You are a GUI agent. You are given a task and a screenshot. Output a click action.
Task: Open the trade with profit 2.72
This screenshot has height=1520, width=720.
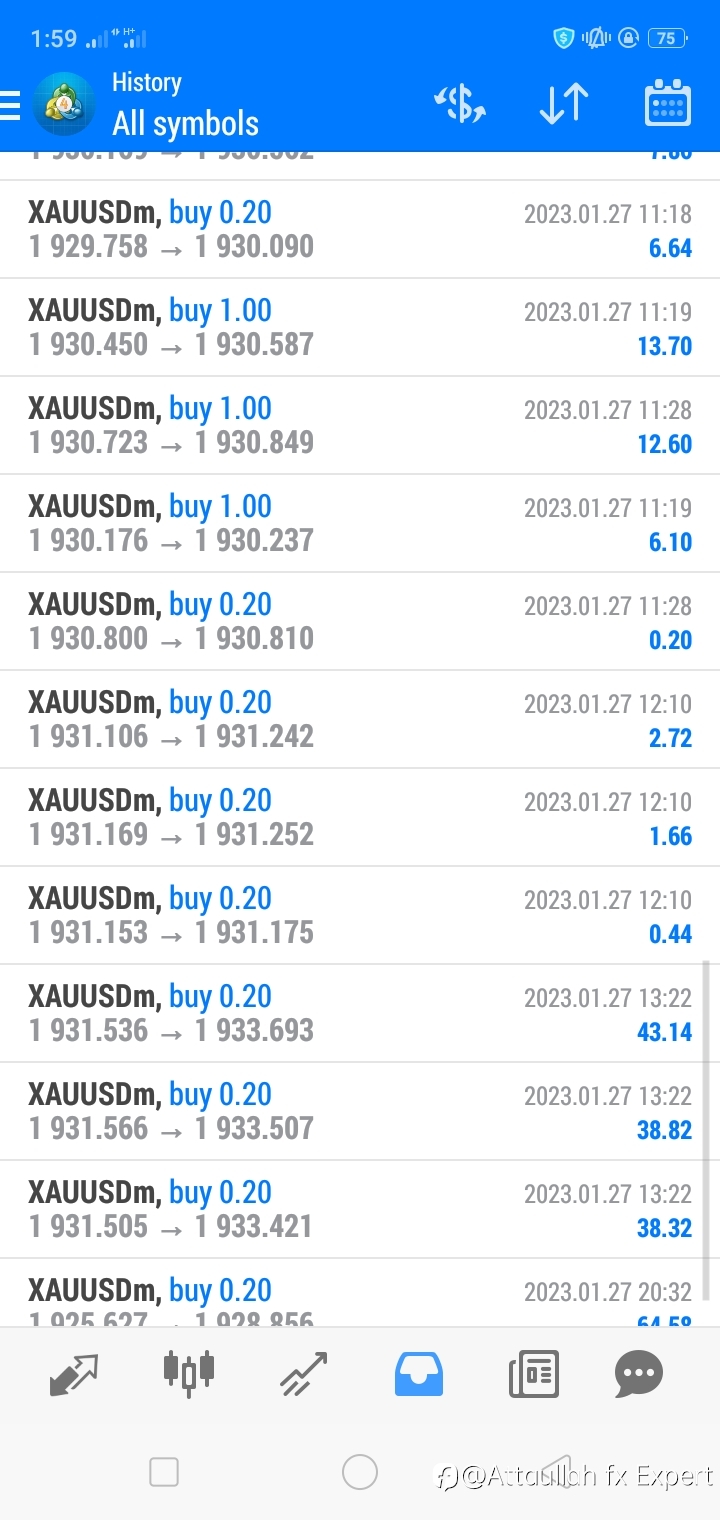(x=360, y=720)
